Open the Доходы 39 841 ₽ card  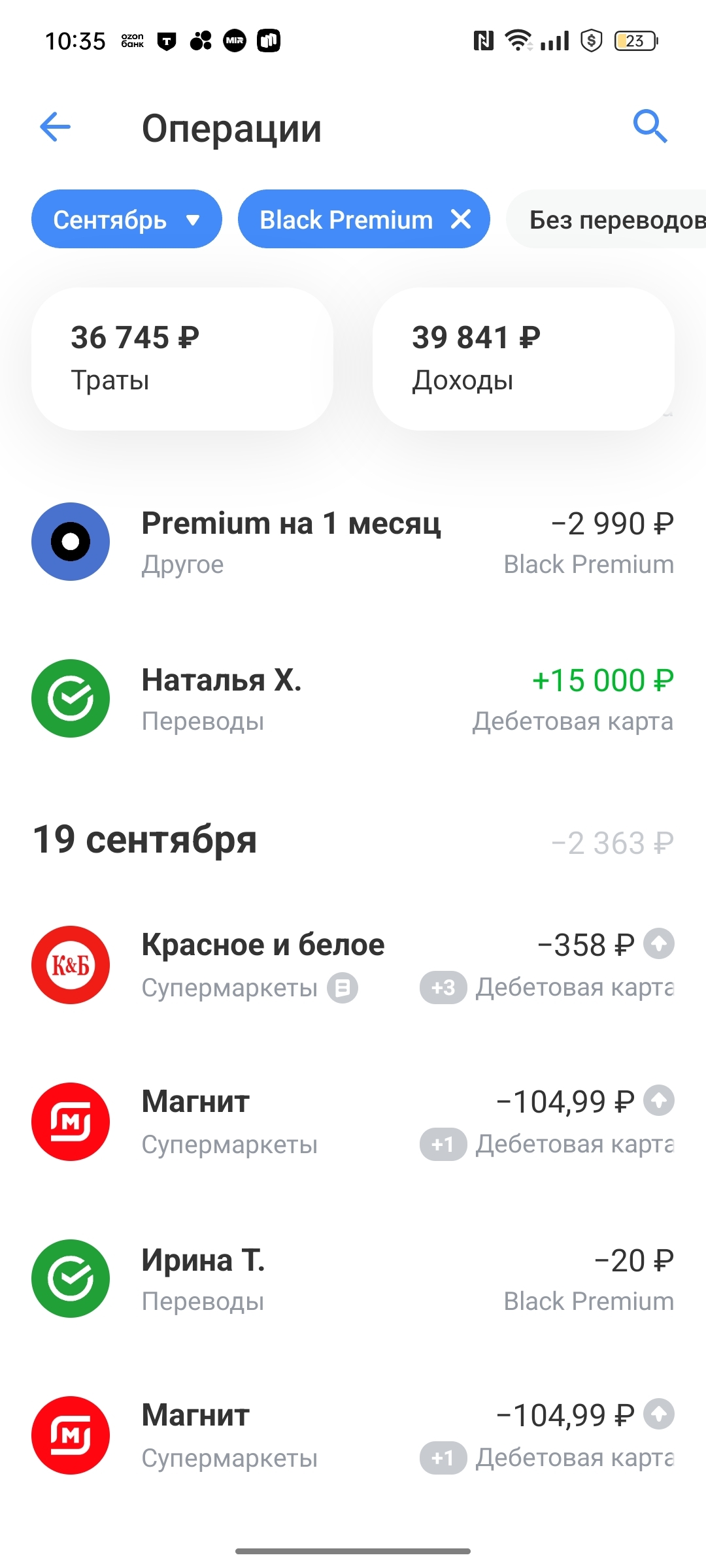pyautogui.click(x=523, y=359)
